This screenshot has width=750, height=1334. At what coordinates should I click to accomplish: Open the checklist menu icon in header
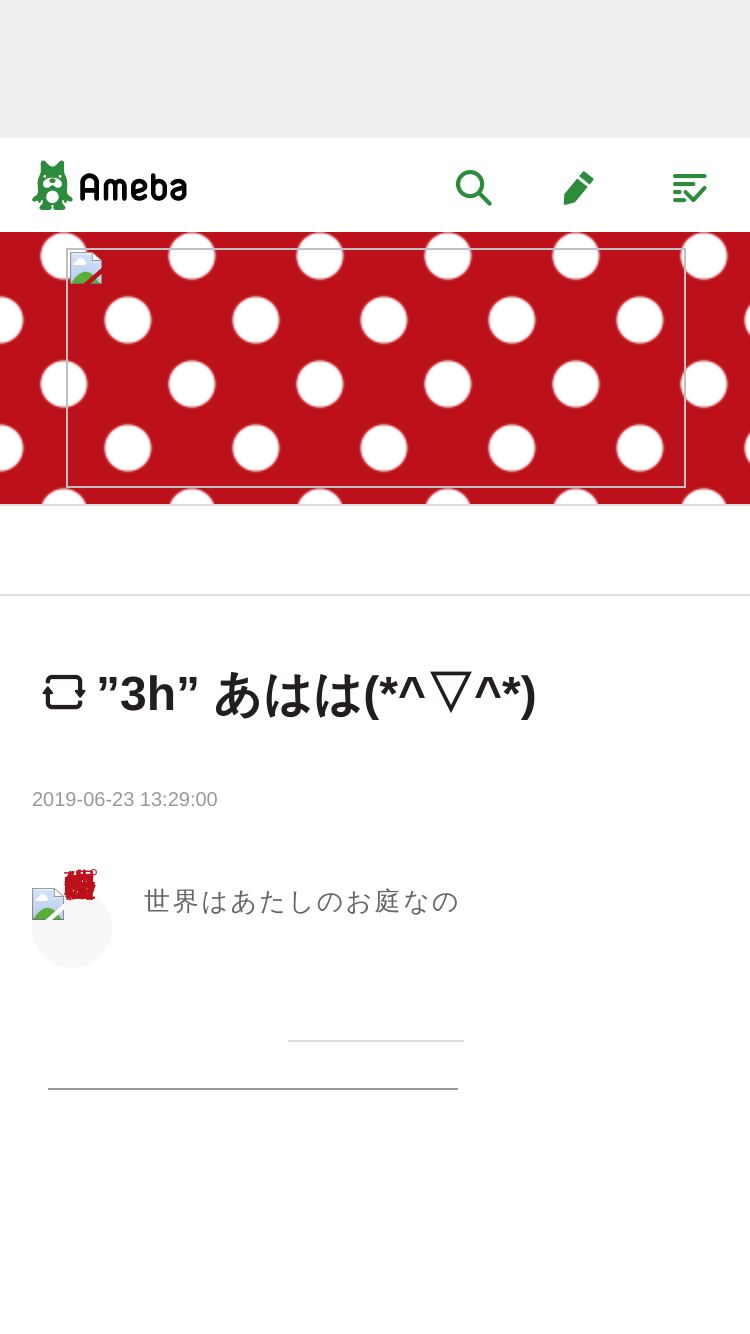point(689,188)
